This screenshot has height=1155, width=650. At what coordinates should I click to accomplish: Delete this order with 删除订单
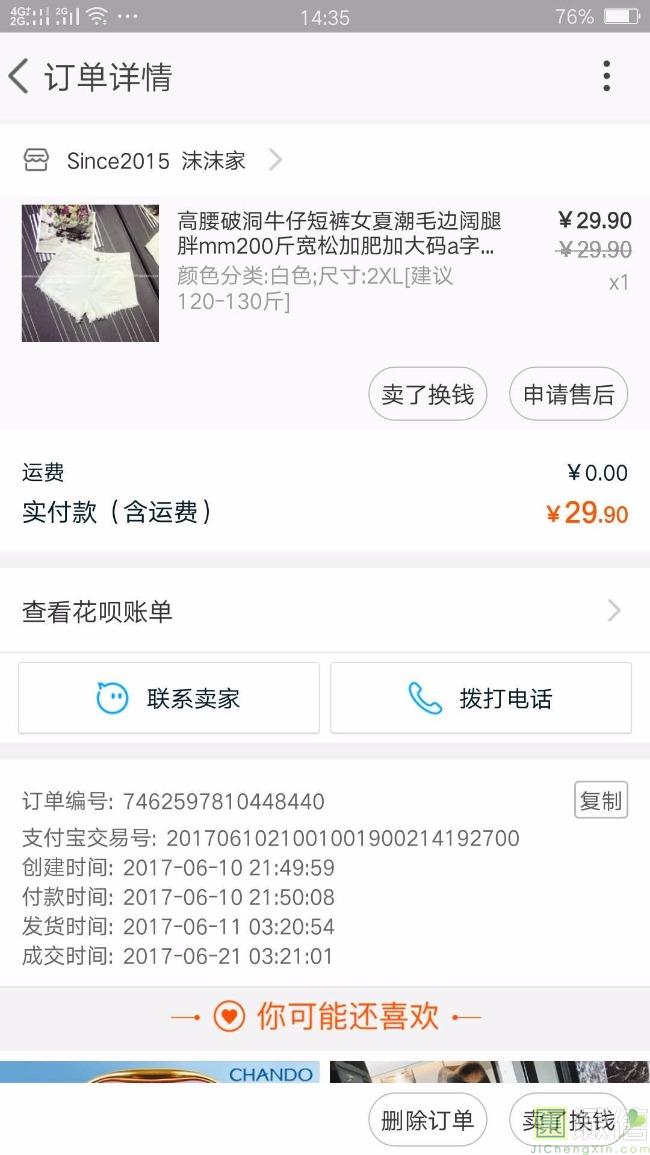coord(427,1121)
